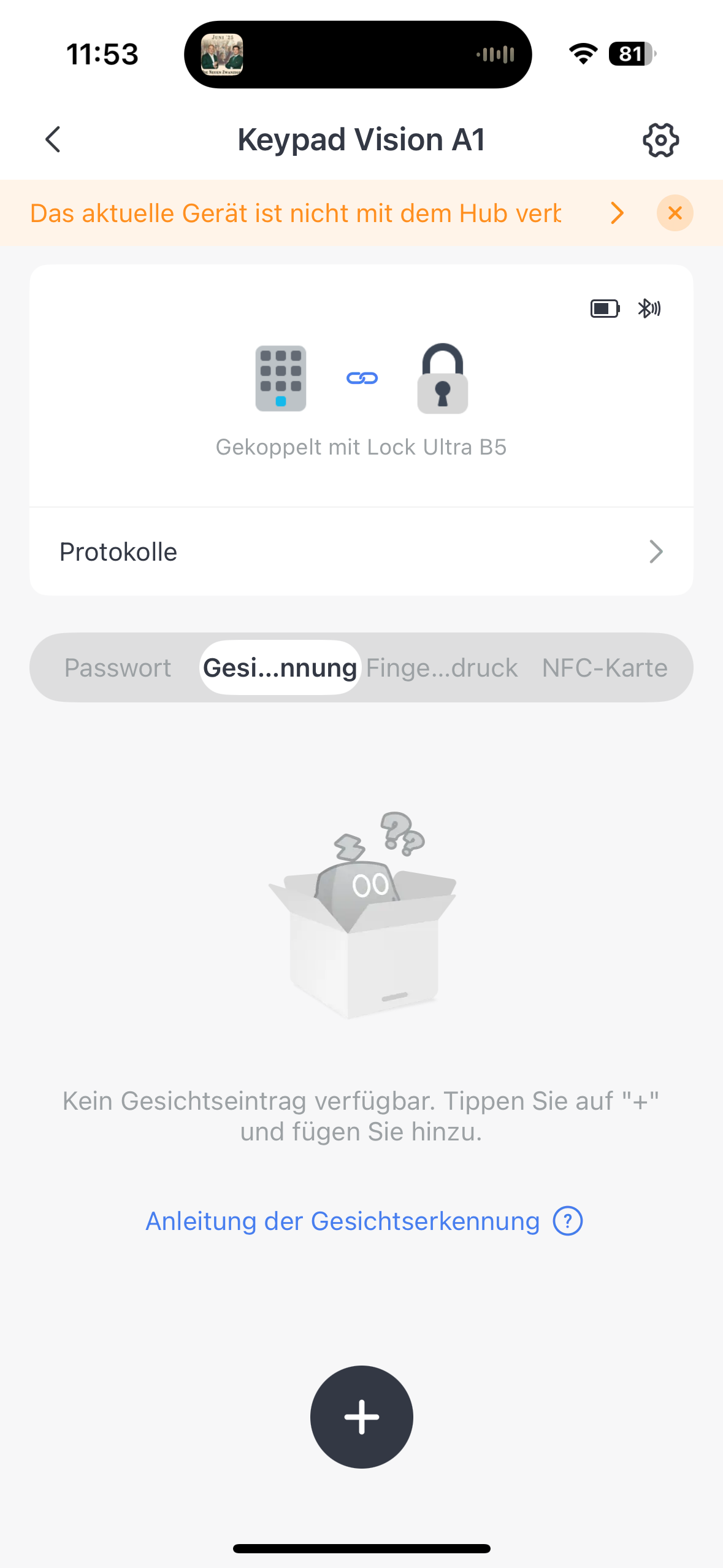Dismiss the orange hub warning banner

point(675,213)
